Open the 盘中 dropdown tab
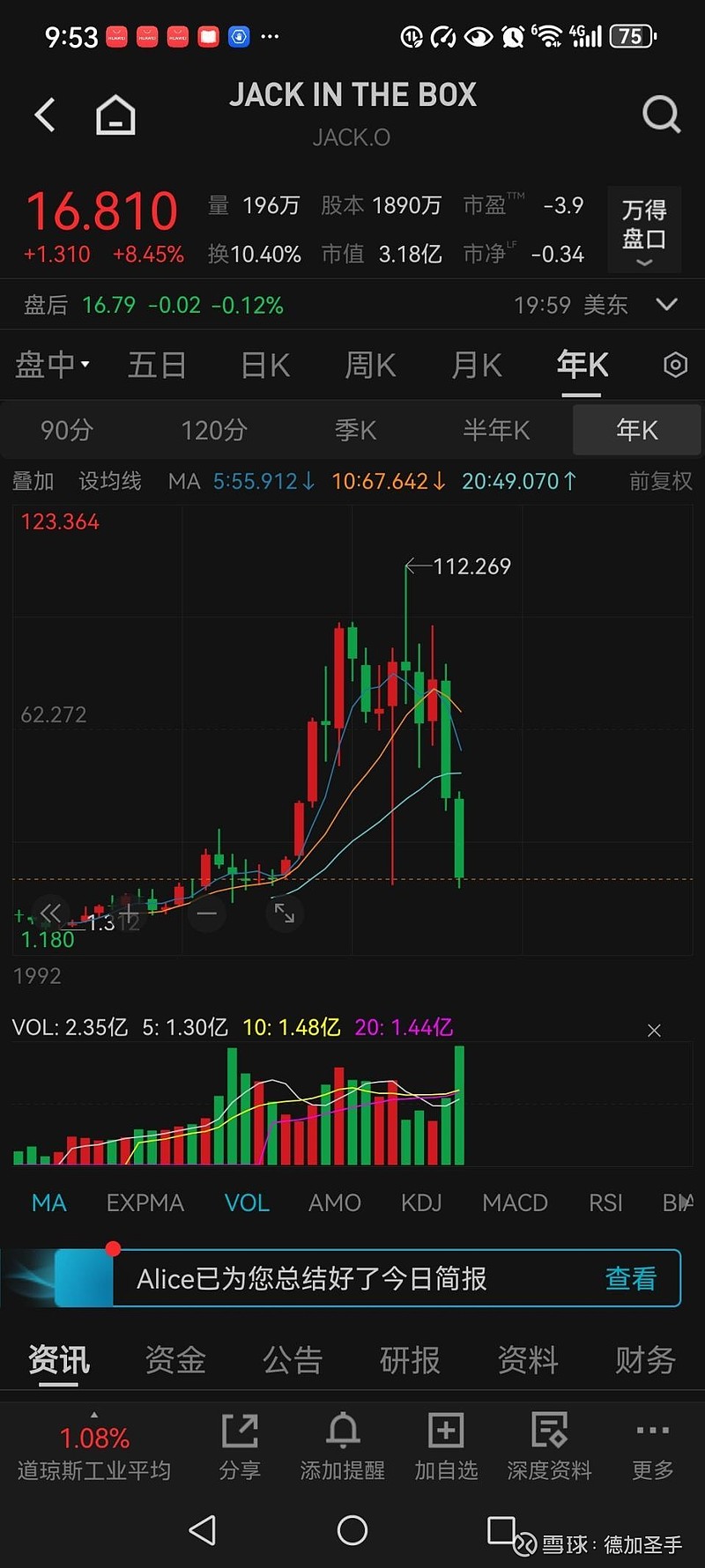 pos(52,365)
